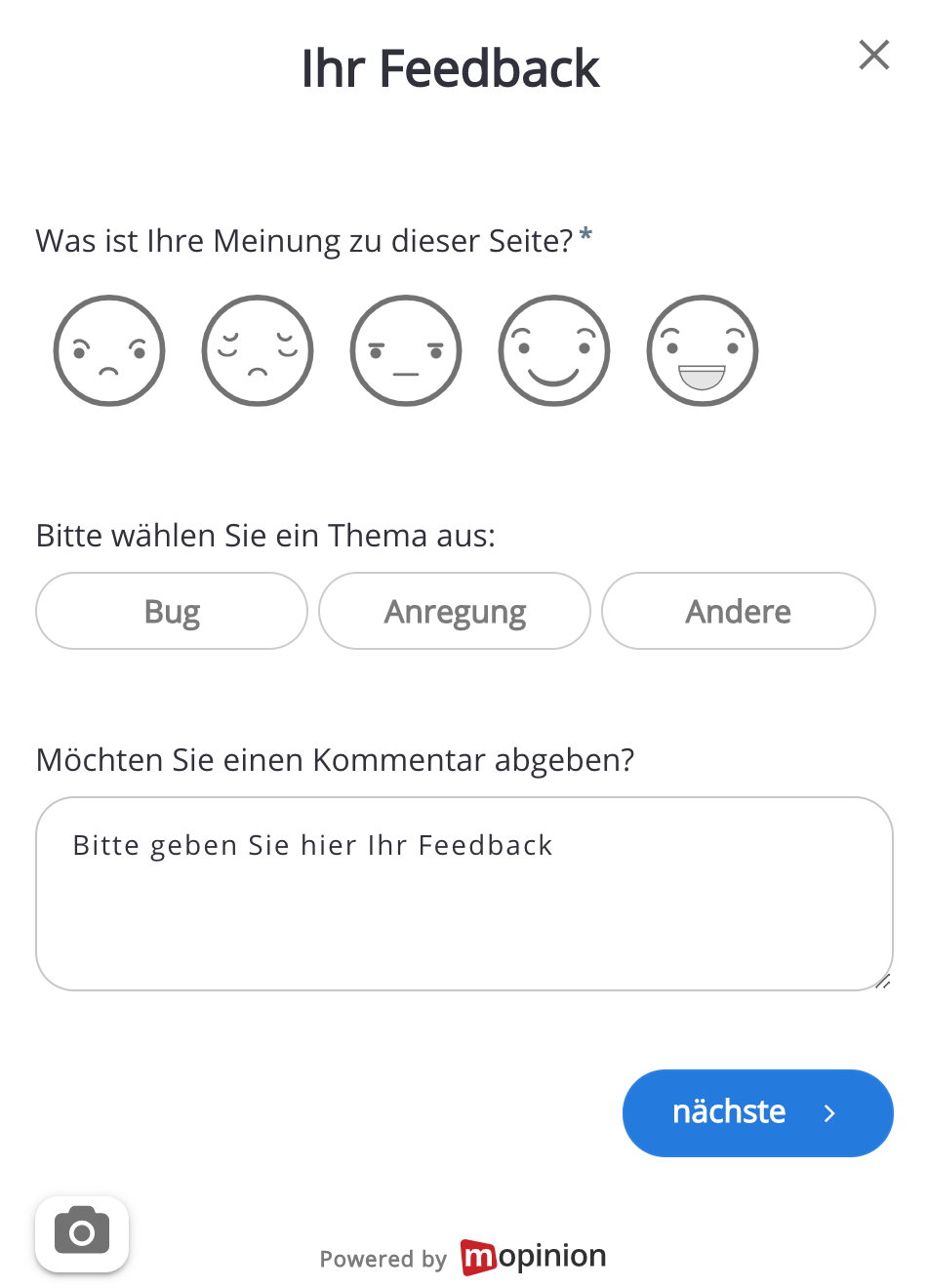Screen dimensions: 927x1288
Task: Click the Bitte wählen Sie ein Thema label
Action: [263, 535]
